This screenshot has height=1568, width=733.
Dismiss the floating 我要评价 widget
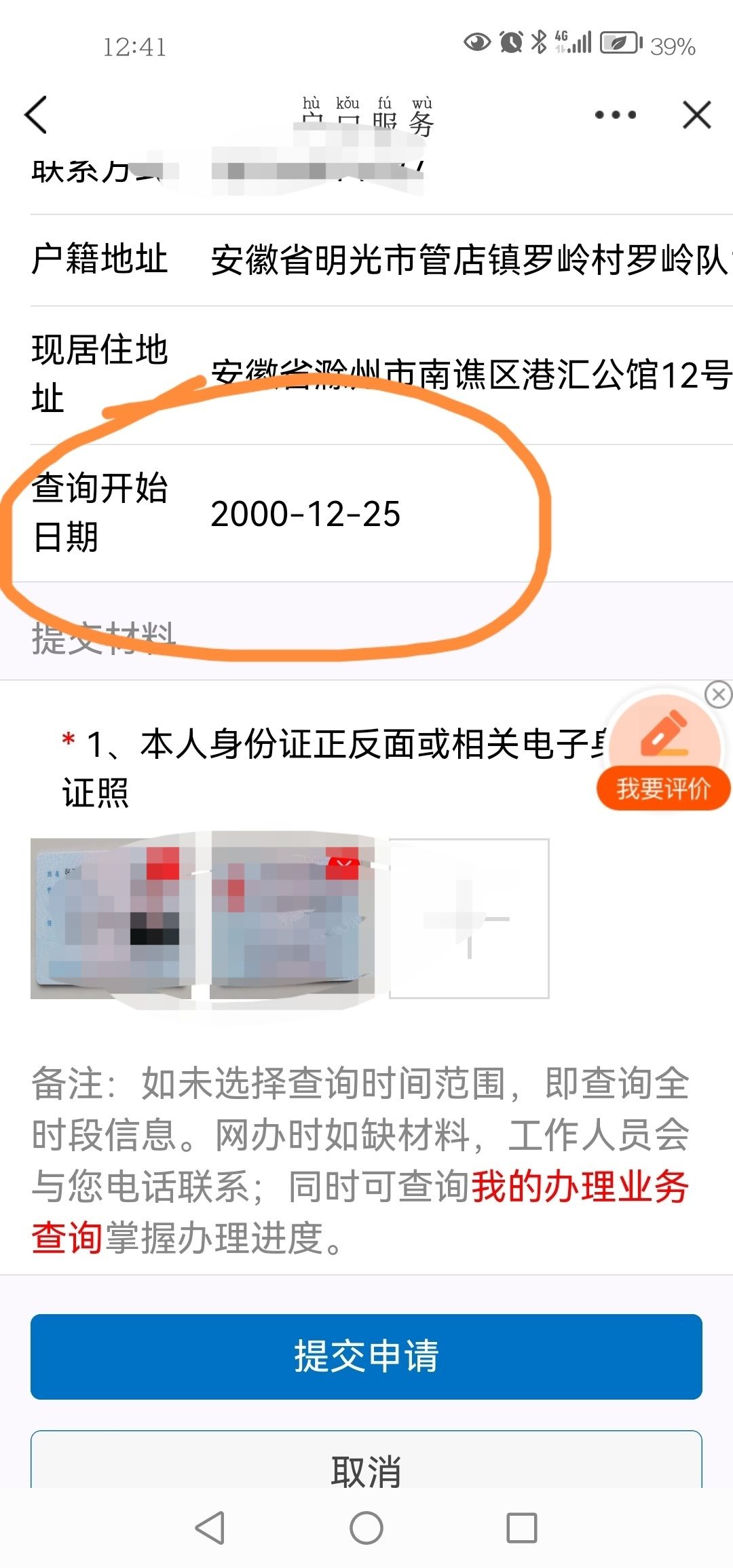[719, 694]
